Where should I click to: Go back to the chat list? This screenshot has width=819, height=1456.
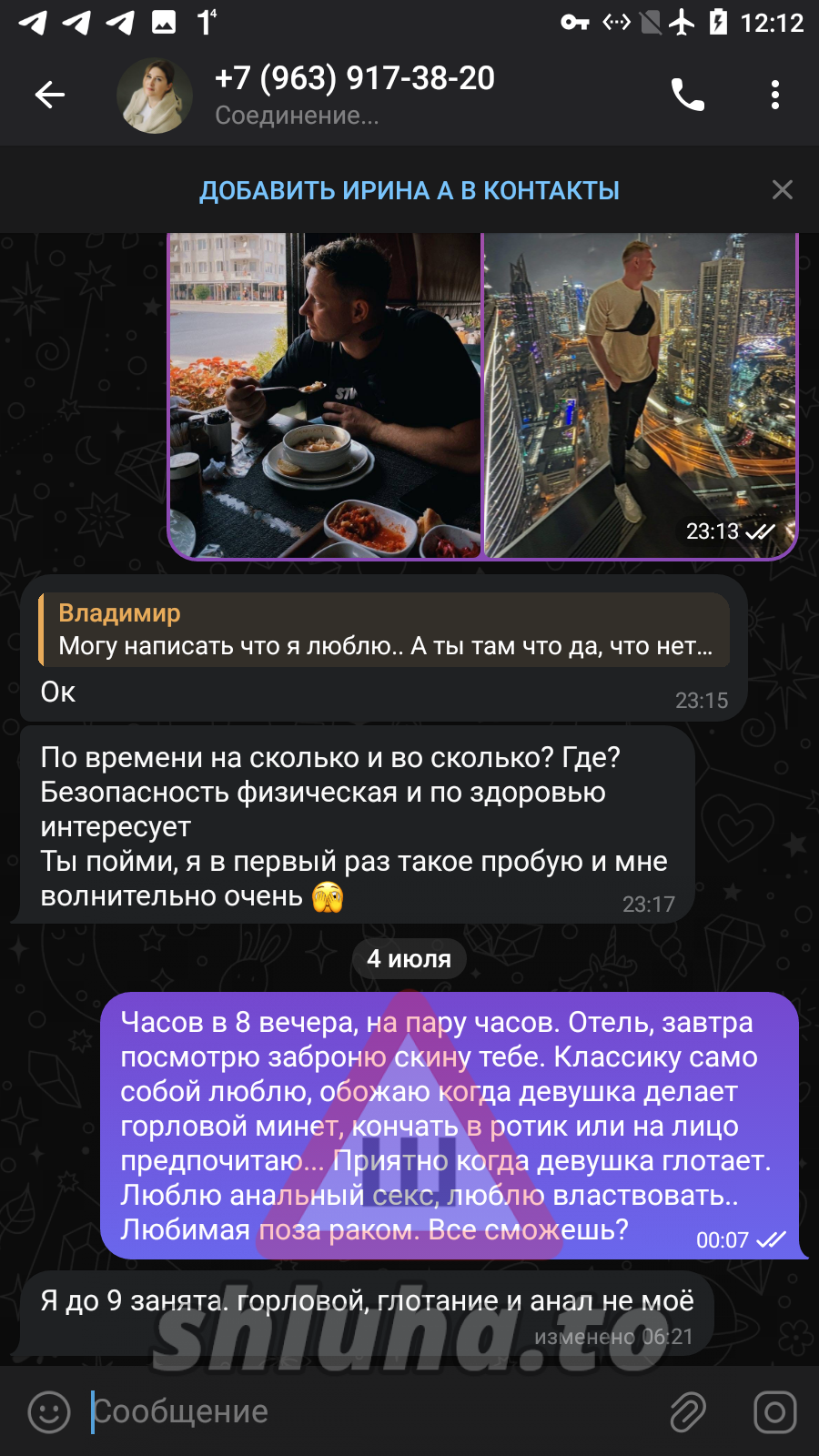(50, 95)
